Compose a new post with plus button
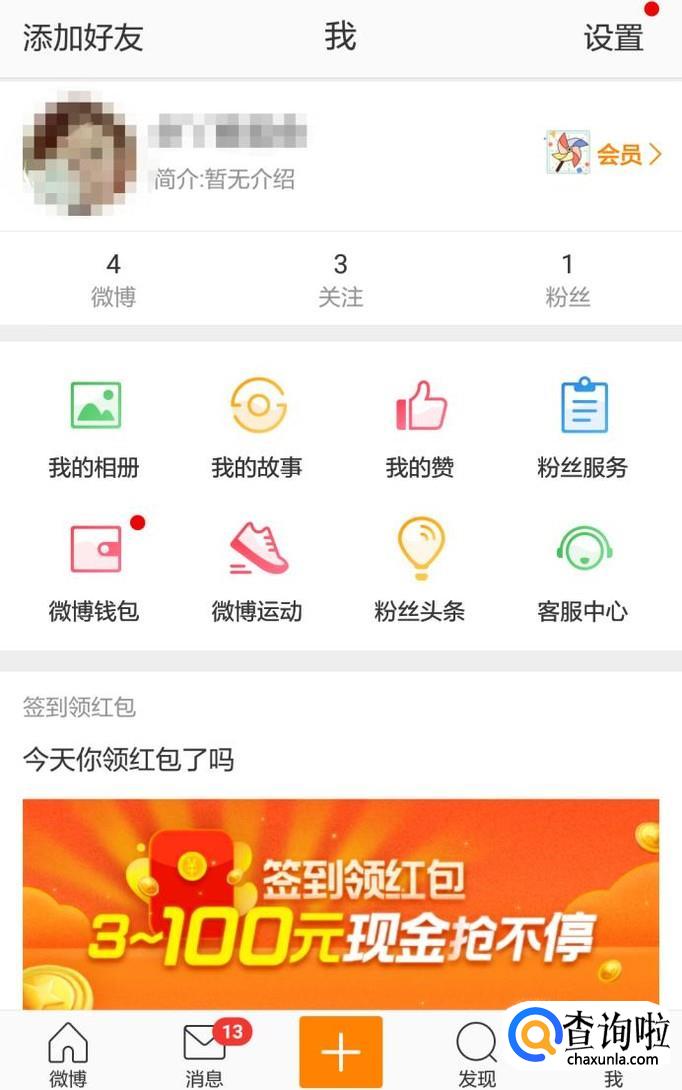Image resolution: width=682 pixels, height=1090 pixels. pyautogui.click(x=340, y=1052)
